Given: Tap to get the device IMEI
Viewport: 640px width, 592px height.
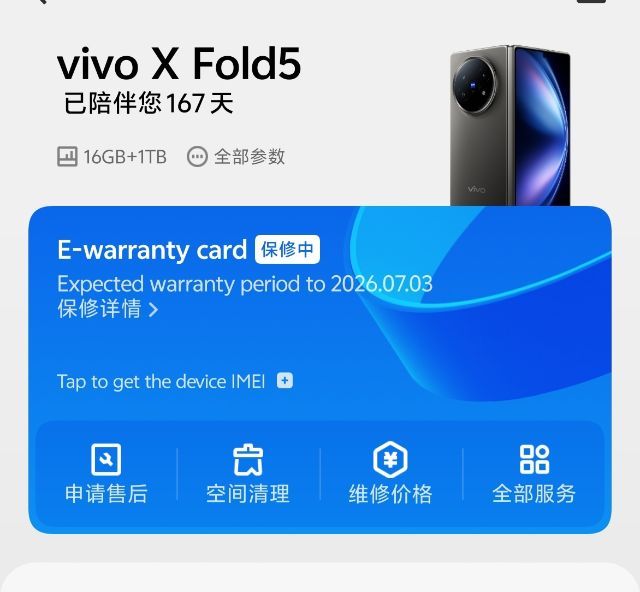Looking at the screenshot, I should 174,381.
